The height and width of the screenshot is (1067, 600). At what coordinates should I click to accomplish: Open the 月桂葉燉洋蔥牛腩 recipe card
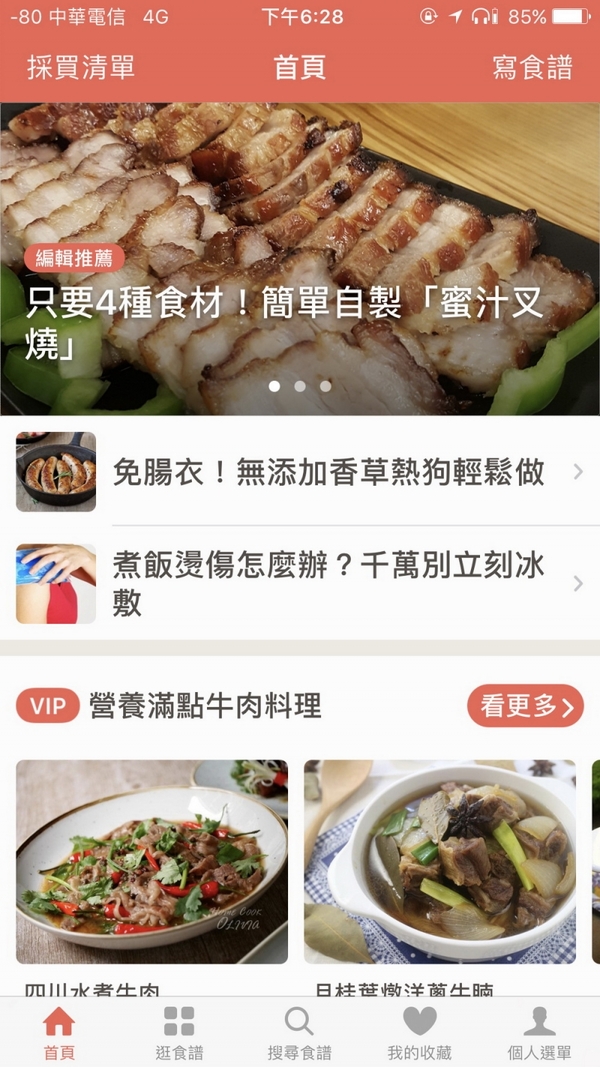pos(439,878)
